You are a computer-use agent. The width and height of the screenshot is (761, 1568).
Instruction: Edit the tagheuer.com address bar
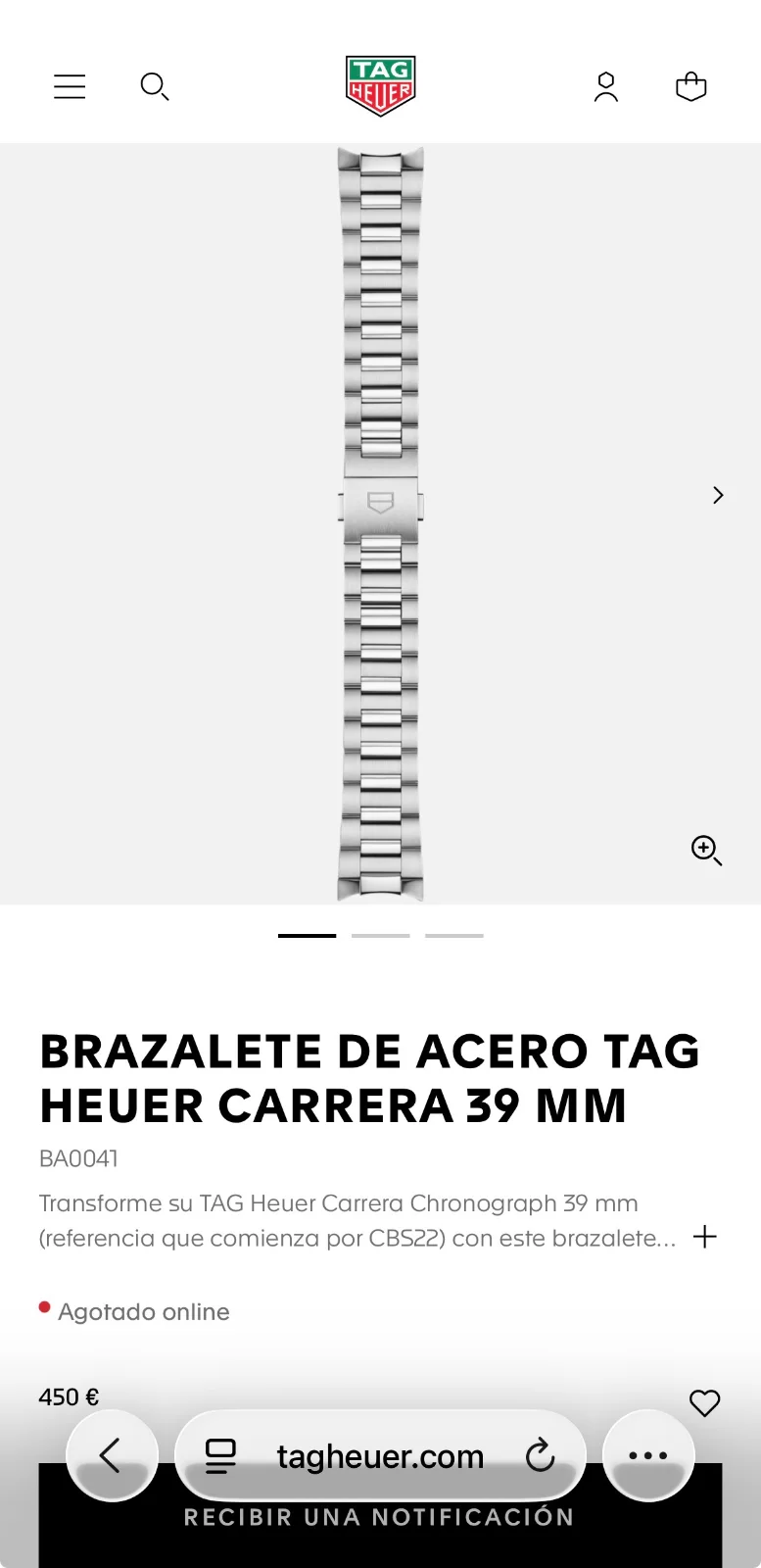click(x=380, y=1456)
